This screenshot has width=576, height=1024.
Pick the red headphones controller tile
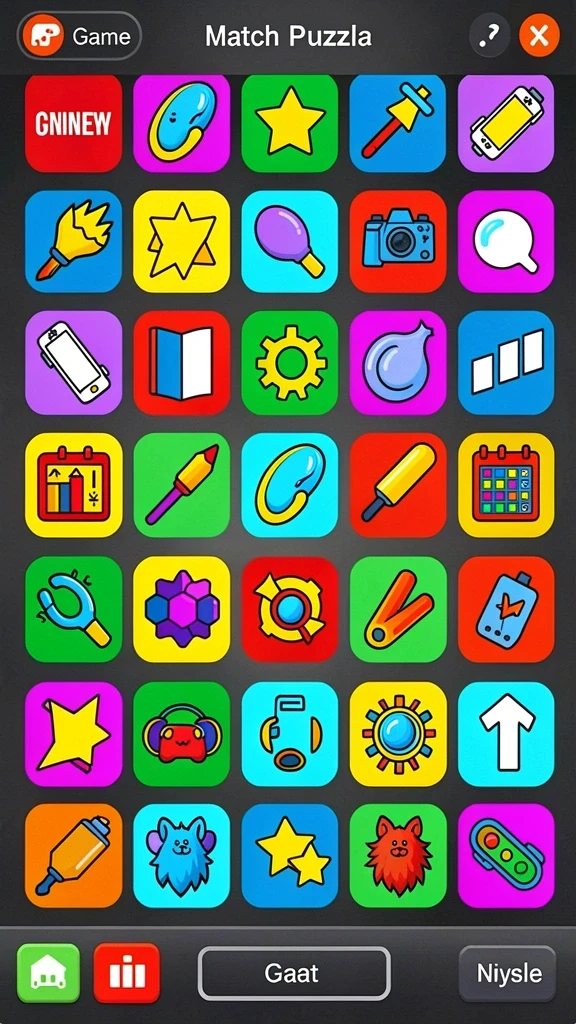182,734
